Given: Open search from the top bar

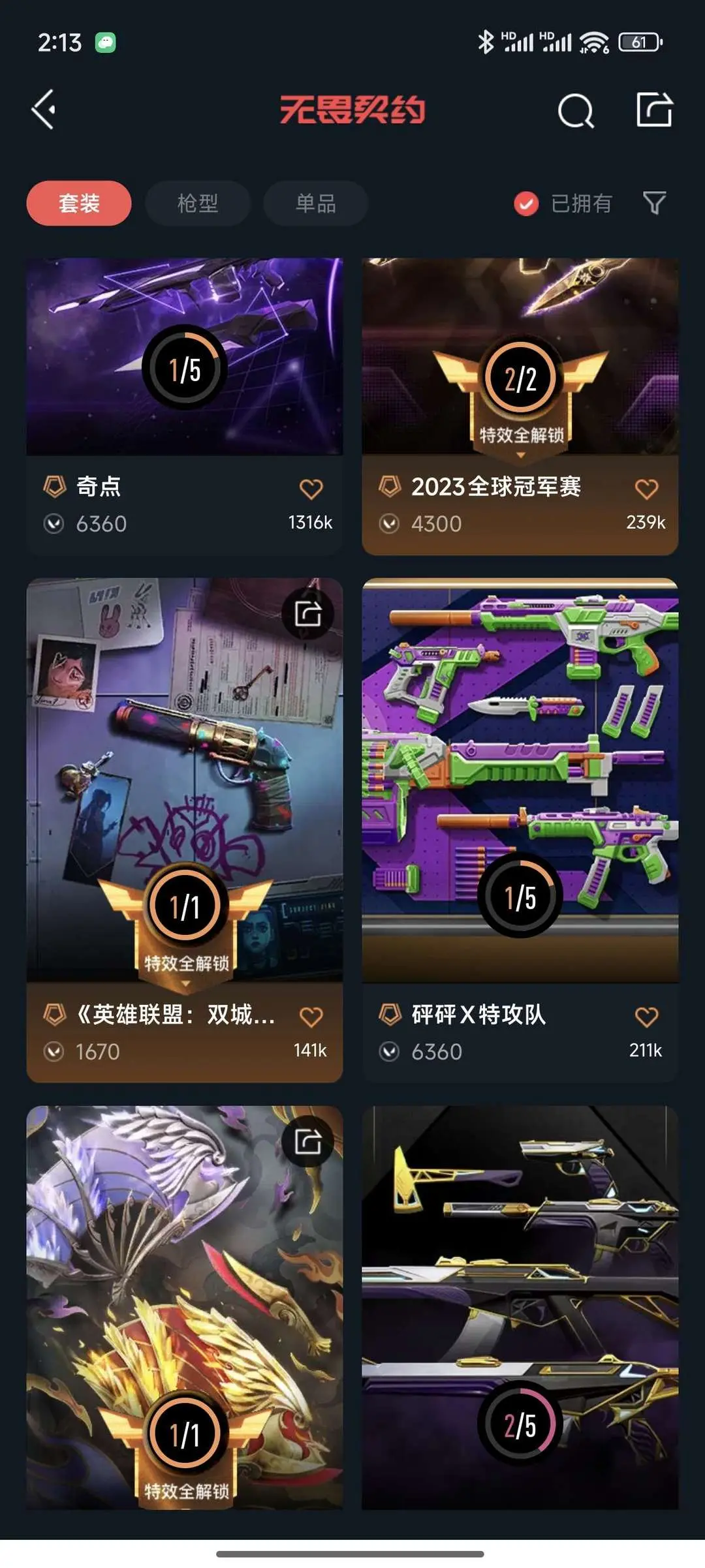Looking at the screenshot, I should (x=576, y=111).
